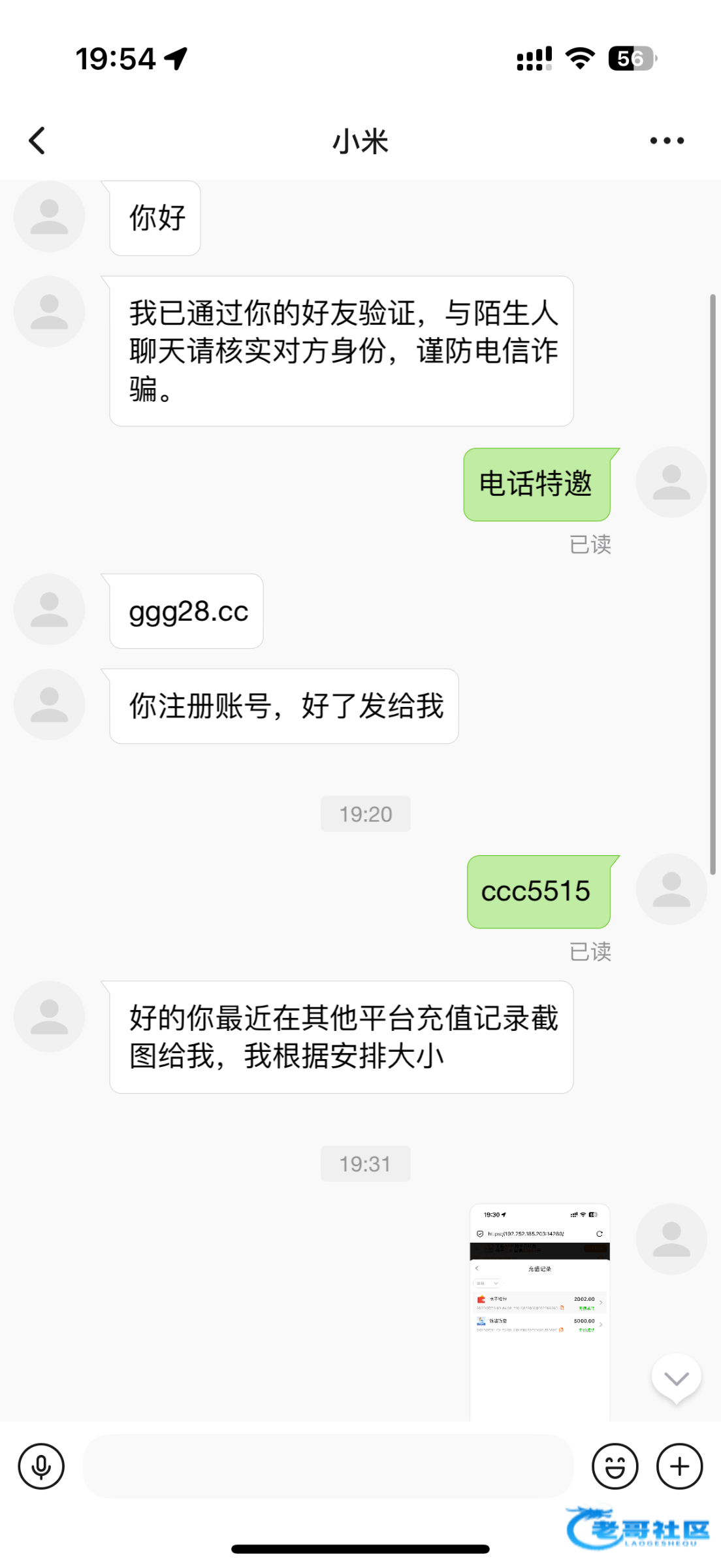The width and height of the screenshot is (721, 1568).
Task: Go back from the 小米 chat
Action: point(37,140)
